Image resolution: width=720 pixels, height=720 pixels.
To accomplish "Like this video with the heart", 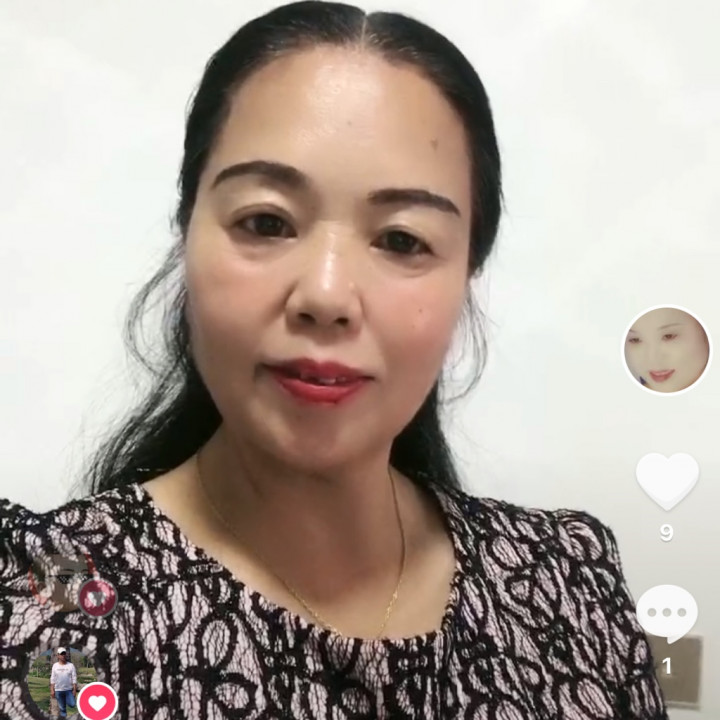I will 667,481.
